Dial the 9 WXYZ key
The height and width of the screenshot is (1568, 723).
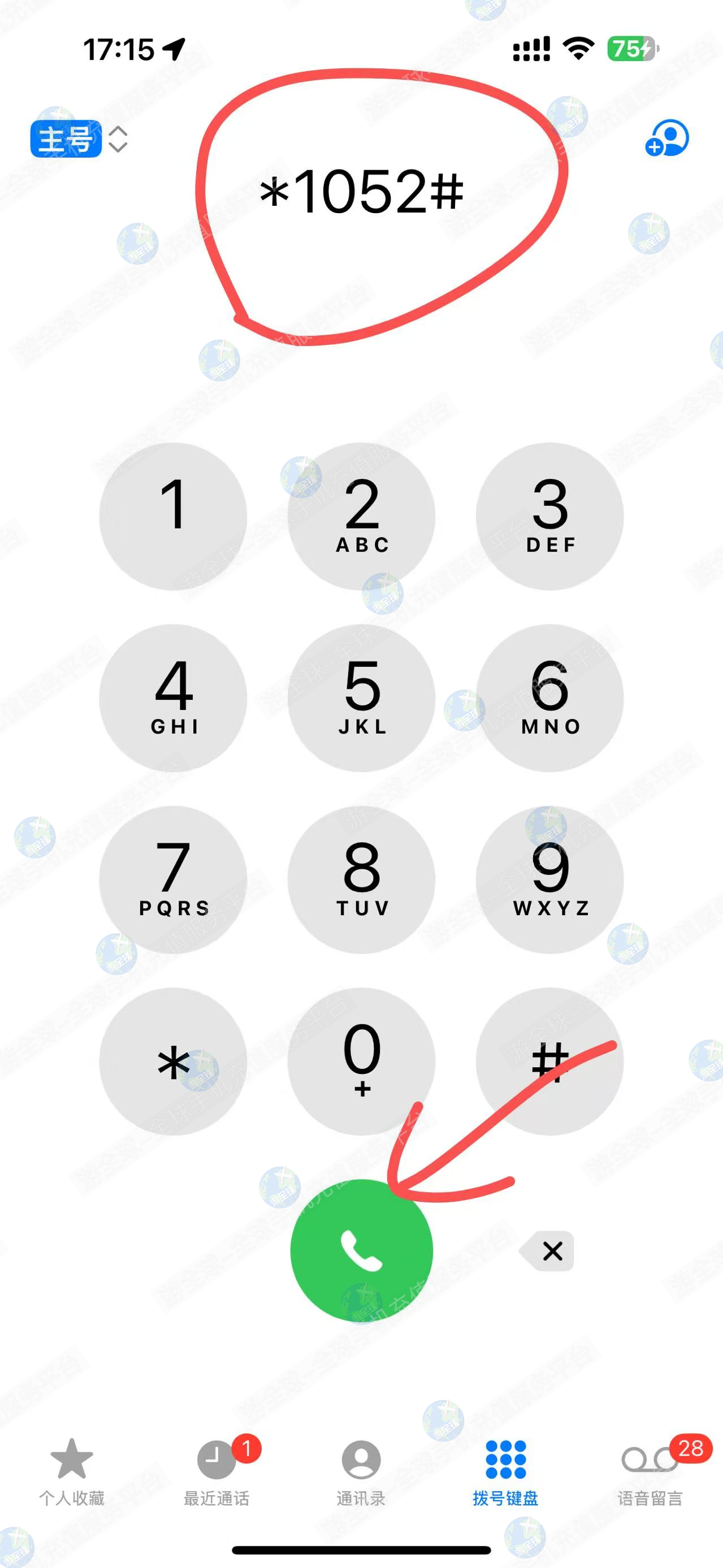pyautogui.click(x=549, y=880)
